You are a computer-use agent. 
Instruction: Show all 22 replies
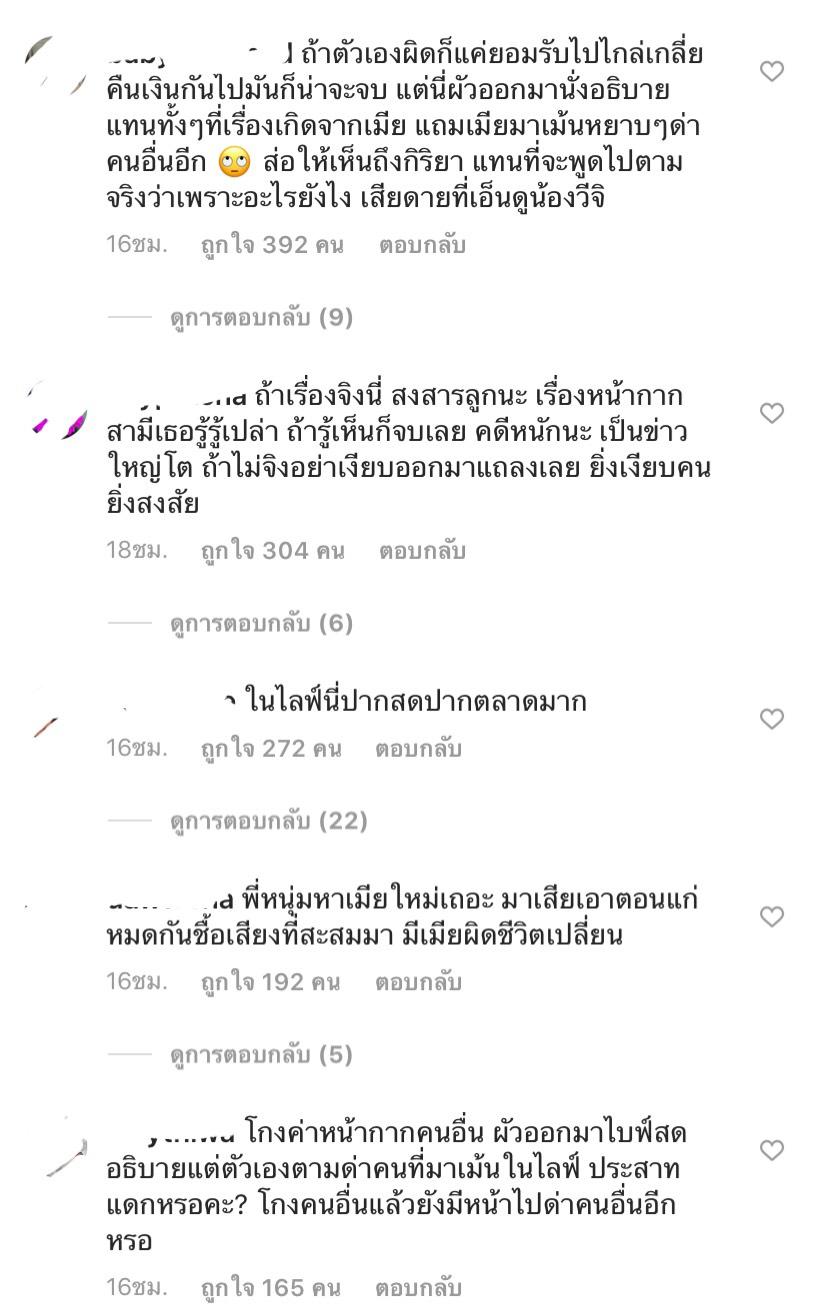268,821
